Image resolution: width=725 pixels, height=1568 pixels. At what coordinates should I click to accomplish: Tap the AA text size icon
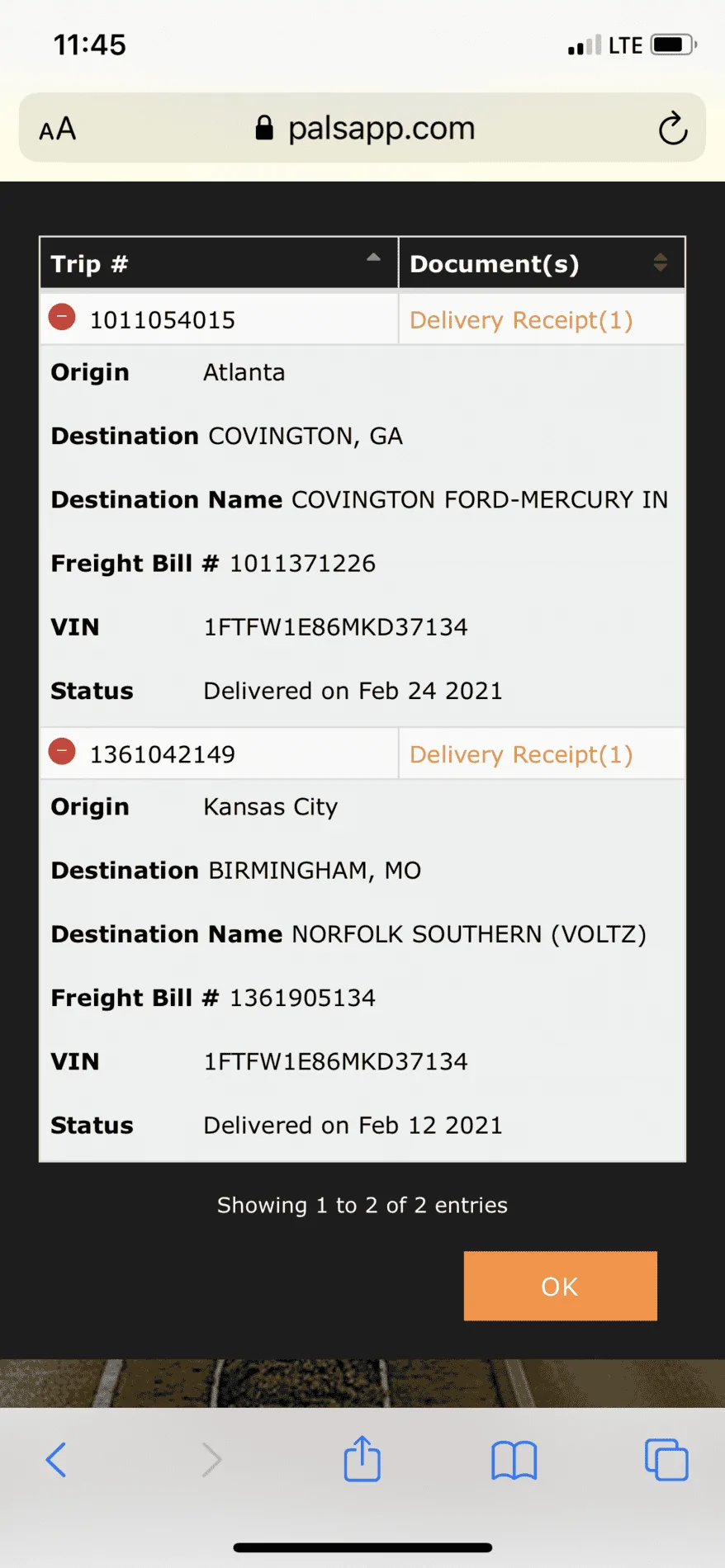coord(57,128)
